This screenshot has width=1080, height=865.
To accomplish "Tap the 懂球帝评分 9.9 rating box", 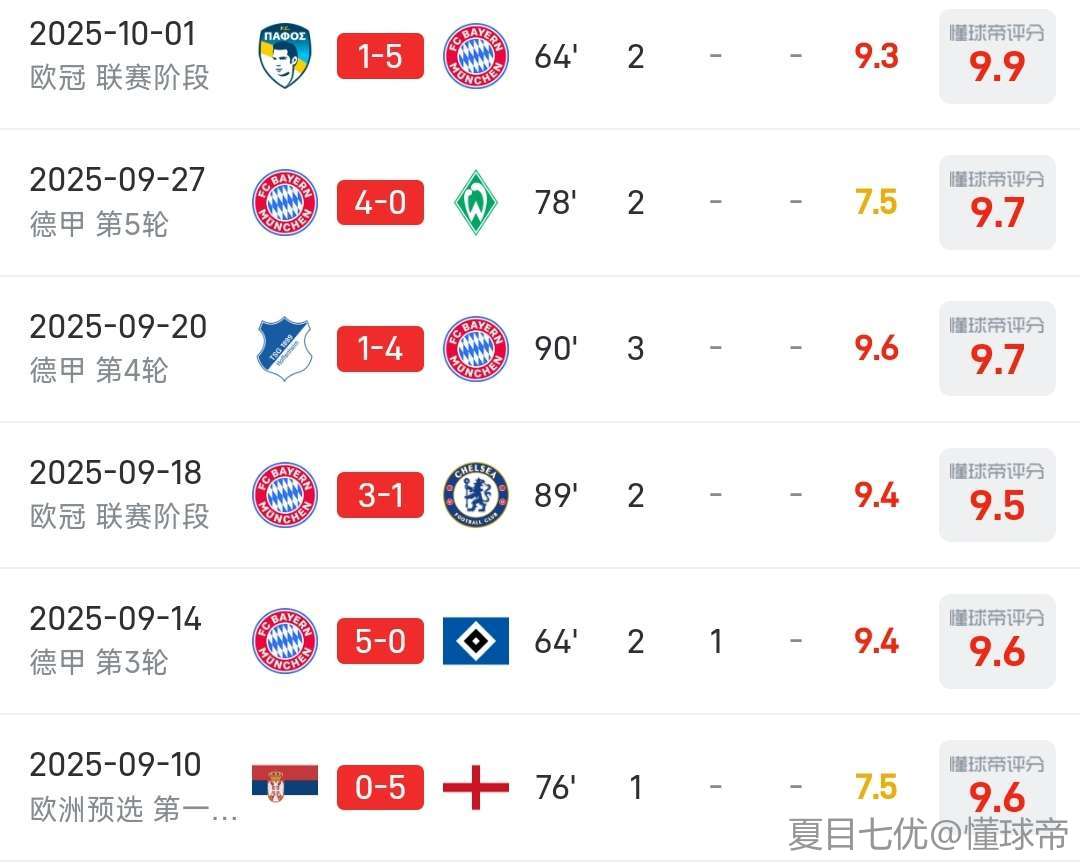I will 996,56.
